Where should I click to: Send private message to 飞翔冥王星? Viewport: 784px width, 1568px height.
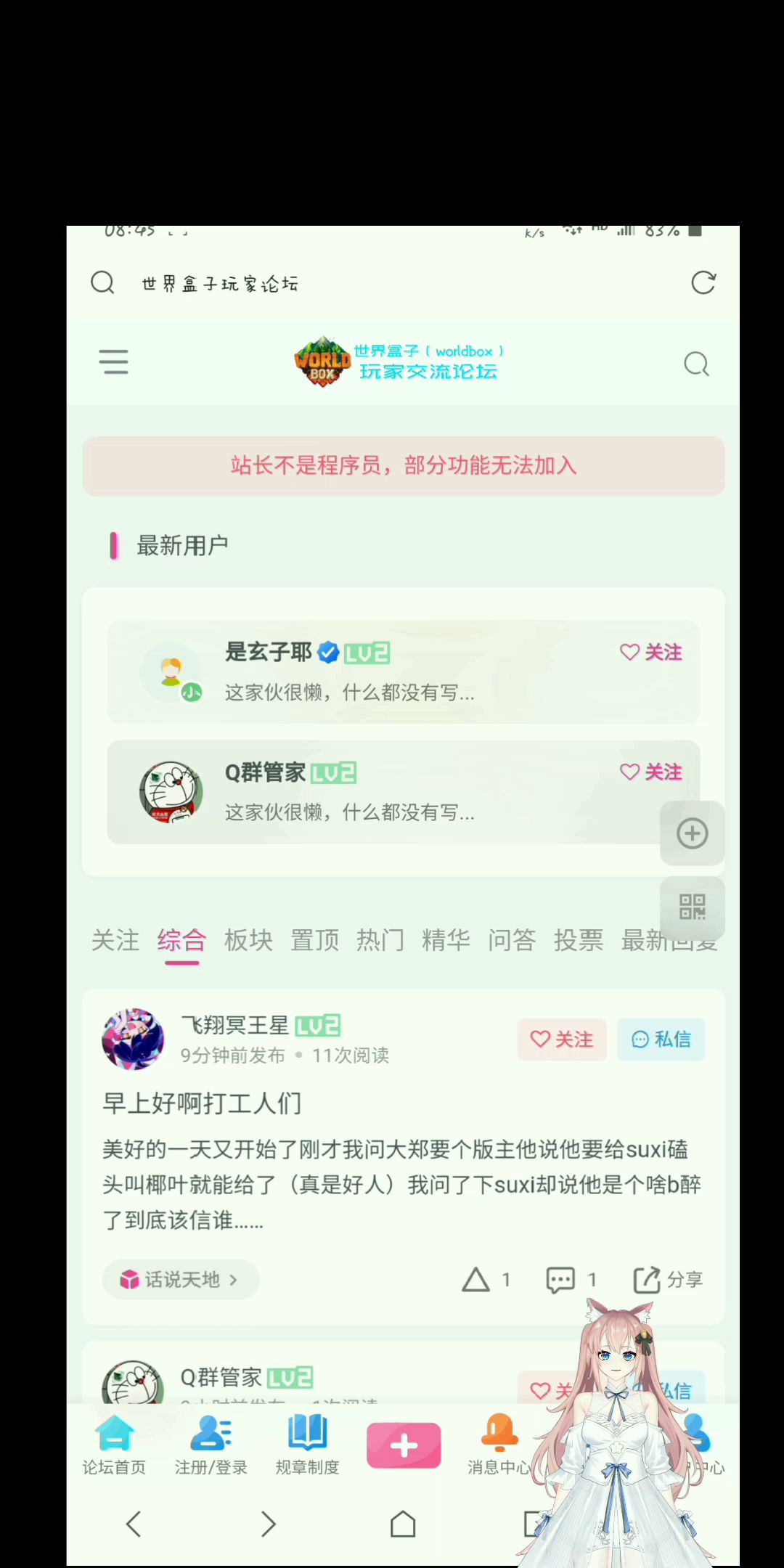661,1040
